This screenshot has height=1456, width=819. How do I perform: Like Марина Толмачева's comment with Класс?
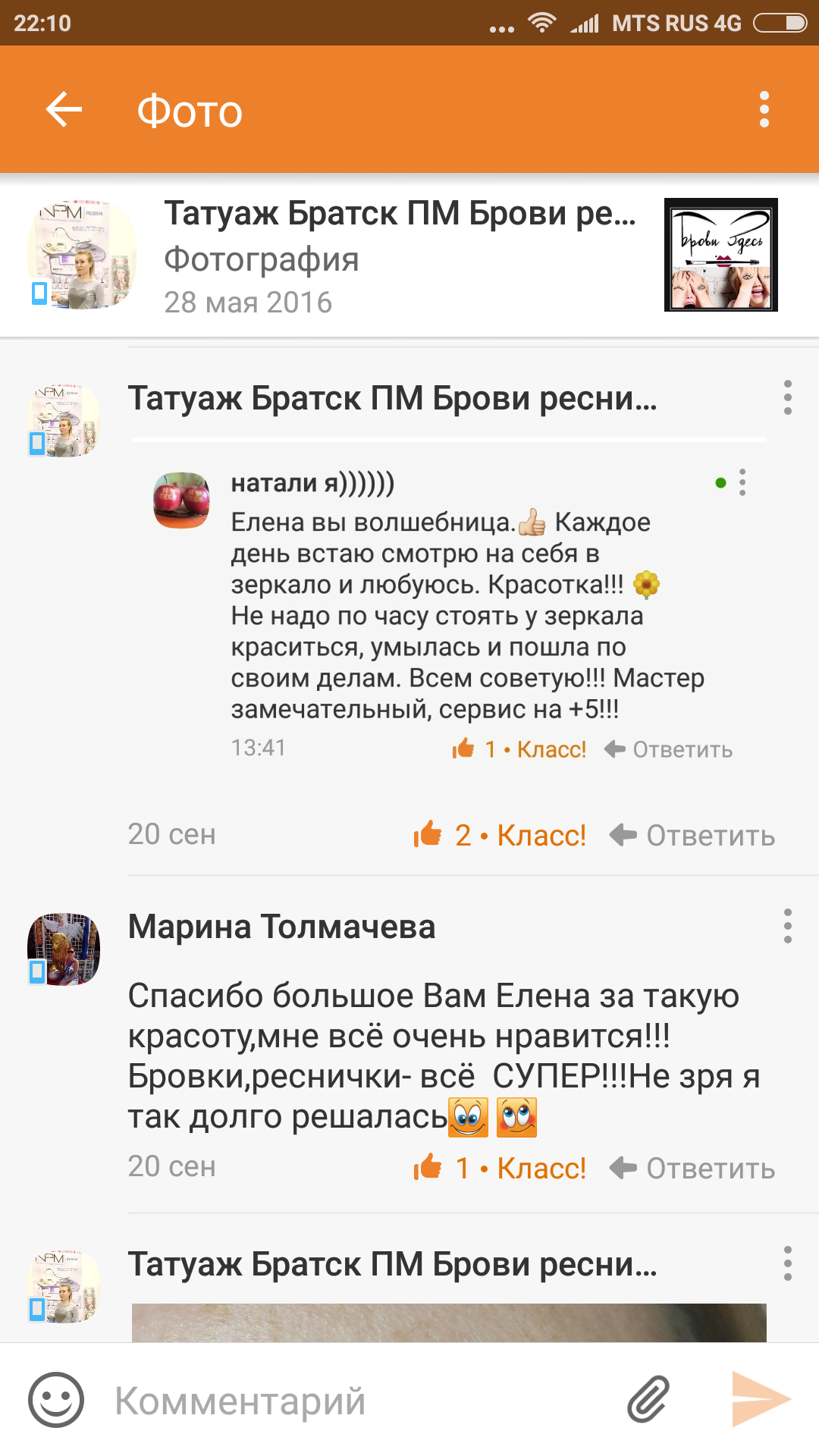(500, 1168)
